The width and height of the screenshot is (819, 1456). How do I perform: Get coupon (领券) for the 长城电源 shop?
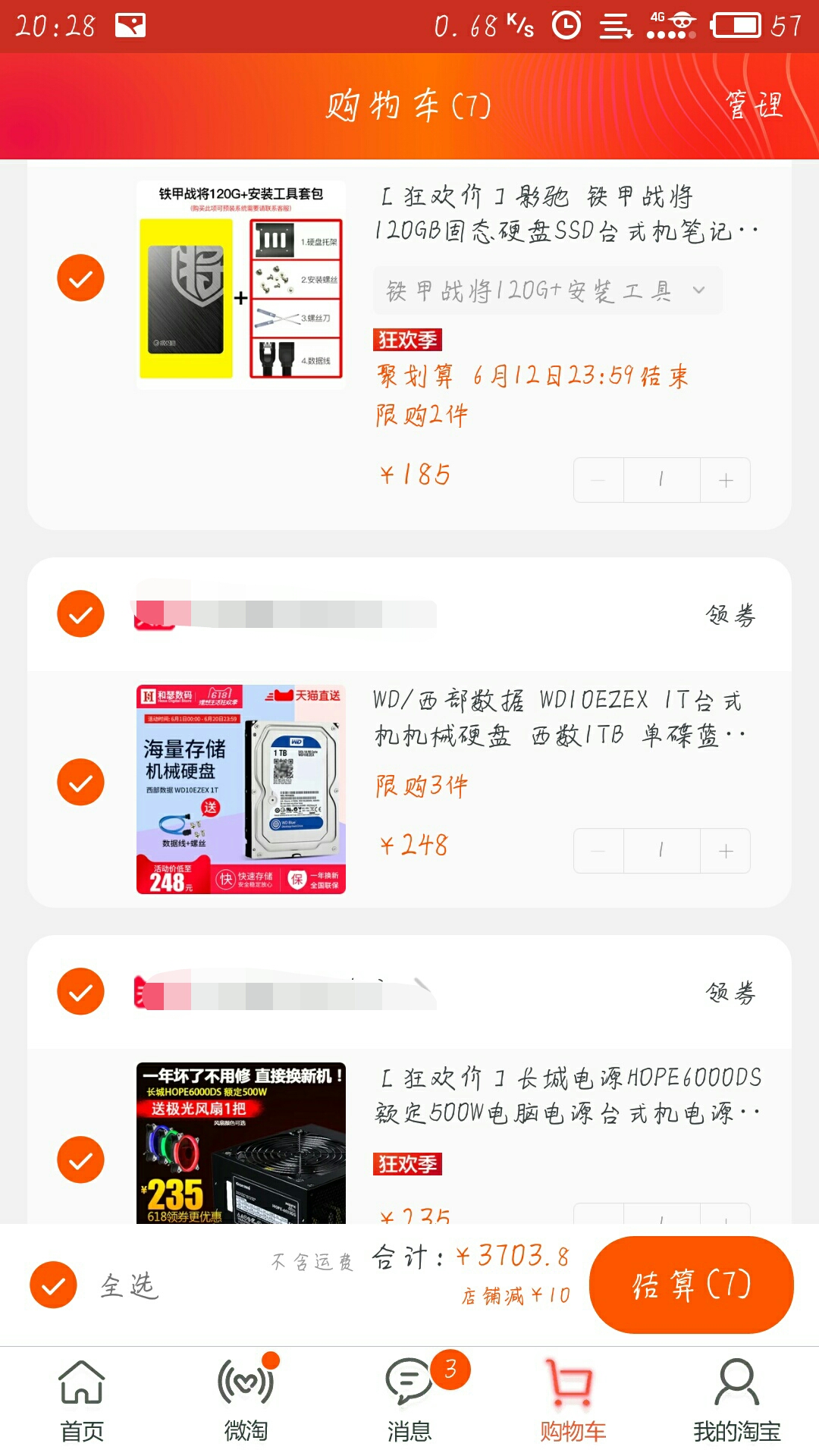pos(730,993)
